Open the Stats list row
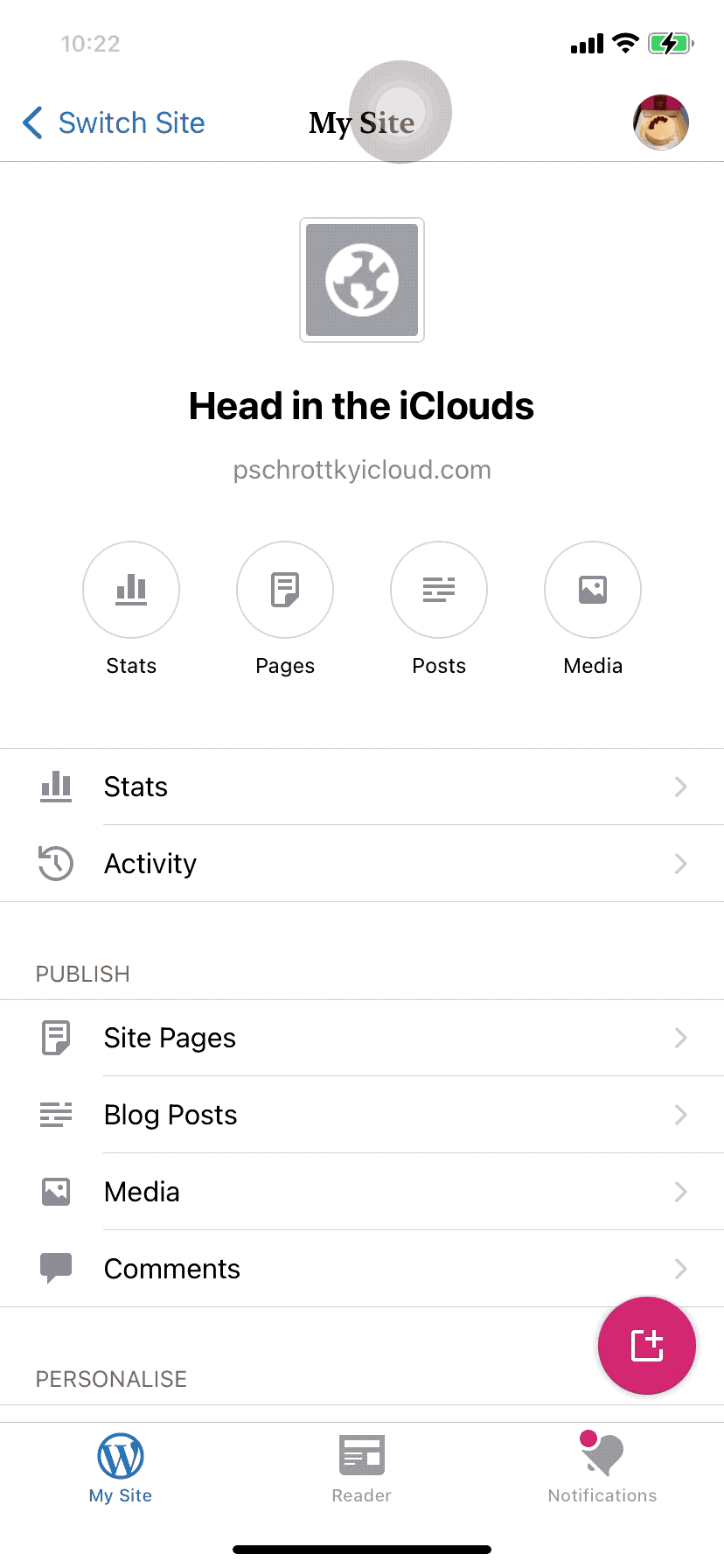 click(362, 787)
